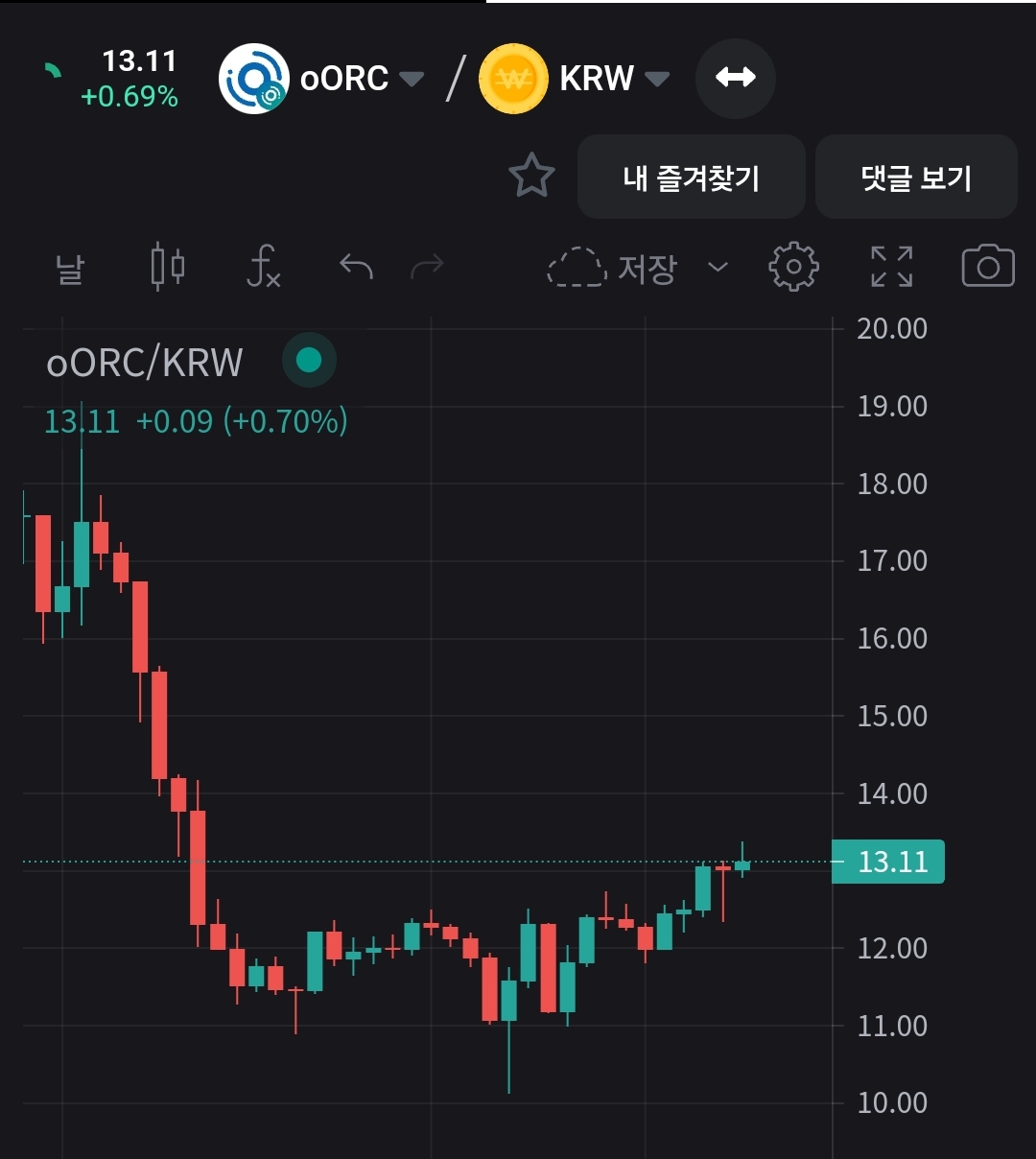Expand the chevron next to 저장
Image resolution: width=1036 pixels, height=1159 pixels.
tap(718, 267)
